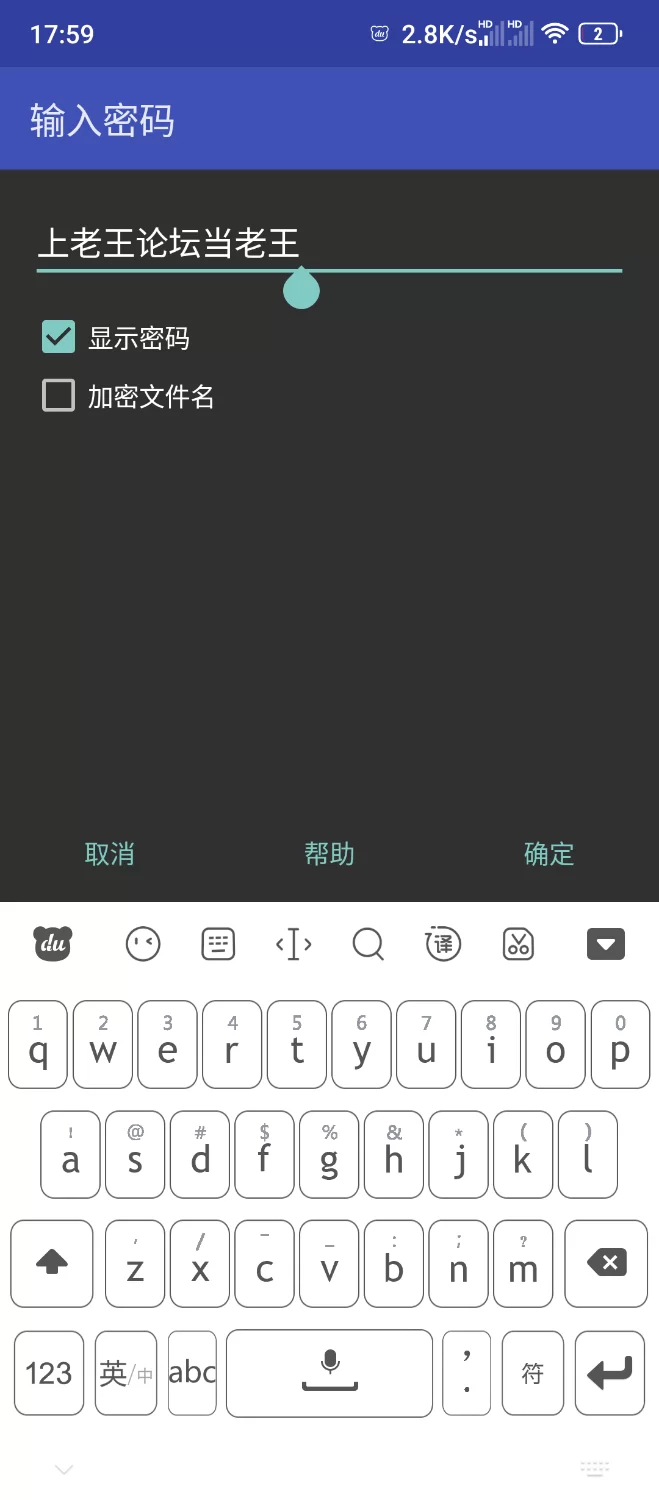The width and height of the screenshot is (659, 1500).
Task: Tap the 123 number keyboard key
Action: click(x=49, y=1373)
